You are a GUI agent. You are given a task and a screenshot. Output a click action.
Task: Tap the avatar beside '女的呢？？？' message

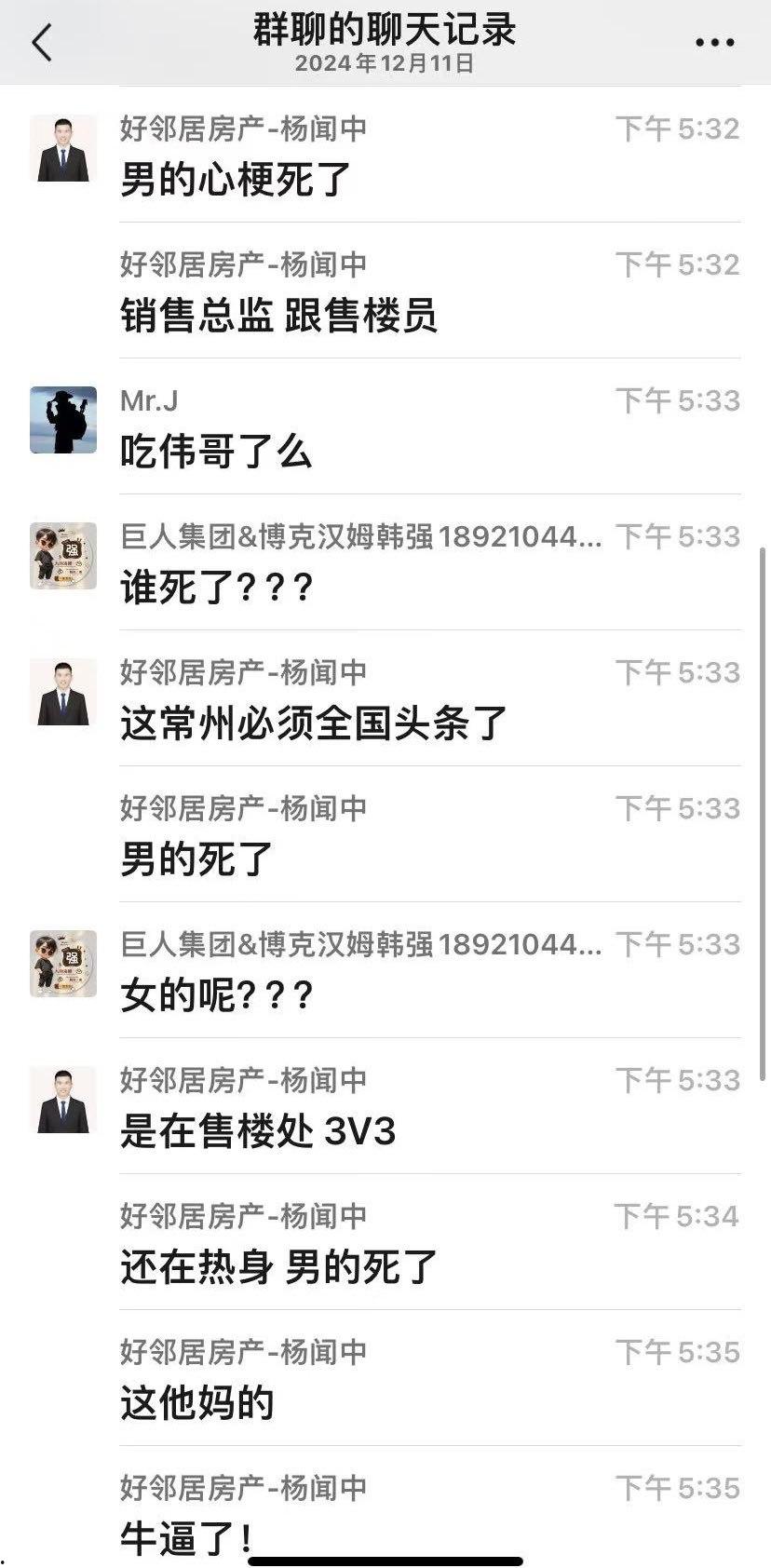pyautogui.click(x=62, y=964)
